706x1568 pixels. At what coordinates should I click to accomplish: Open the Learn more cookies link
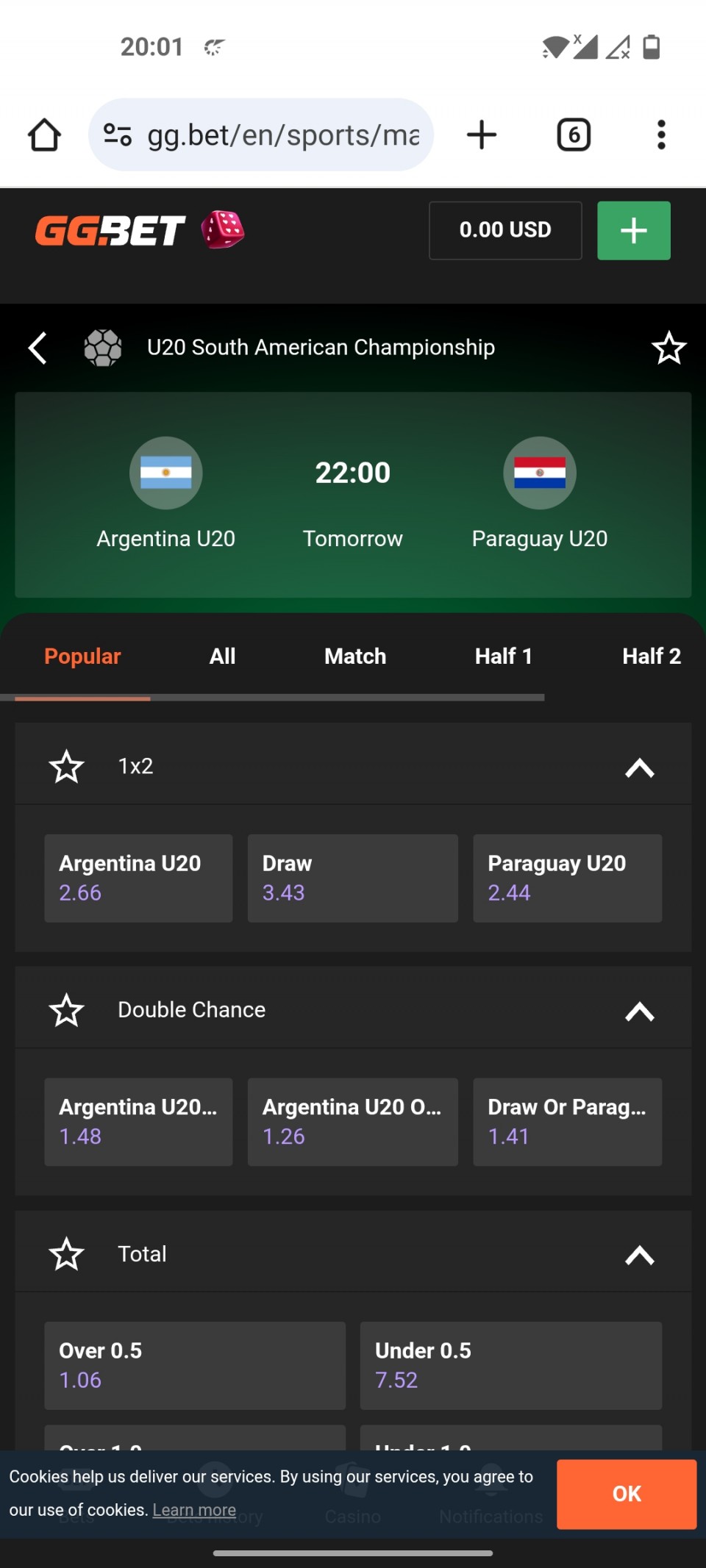click(x=194, y=1510)
